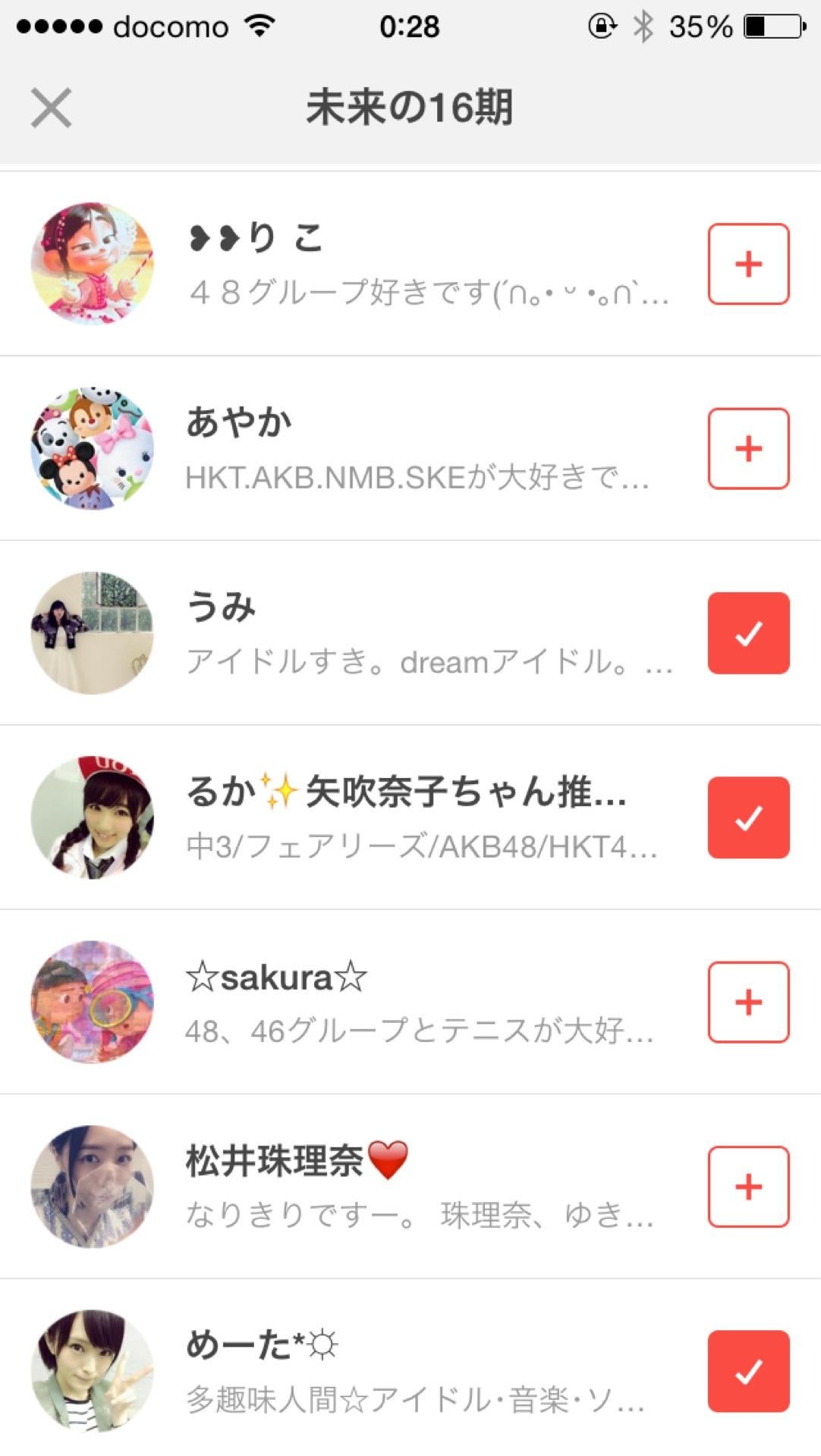Close the 未来の16期 screen
The image size is (821, 1456).
coord(51,108)
